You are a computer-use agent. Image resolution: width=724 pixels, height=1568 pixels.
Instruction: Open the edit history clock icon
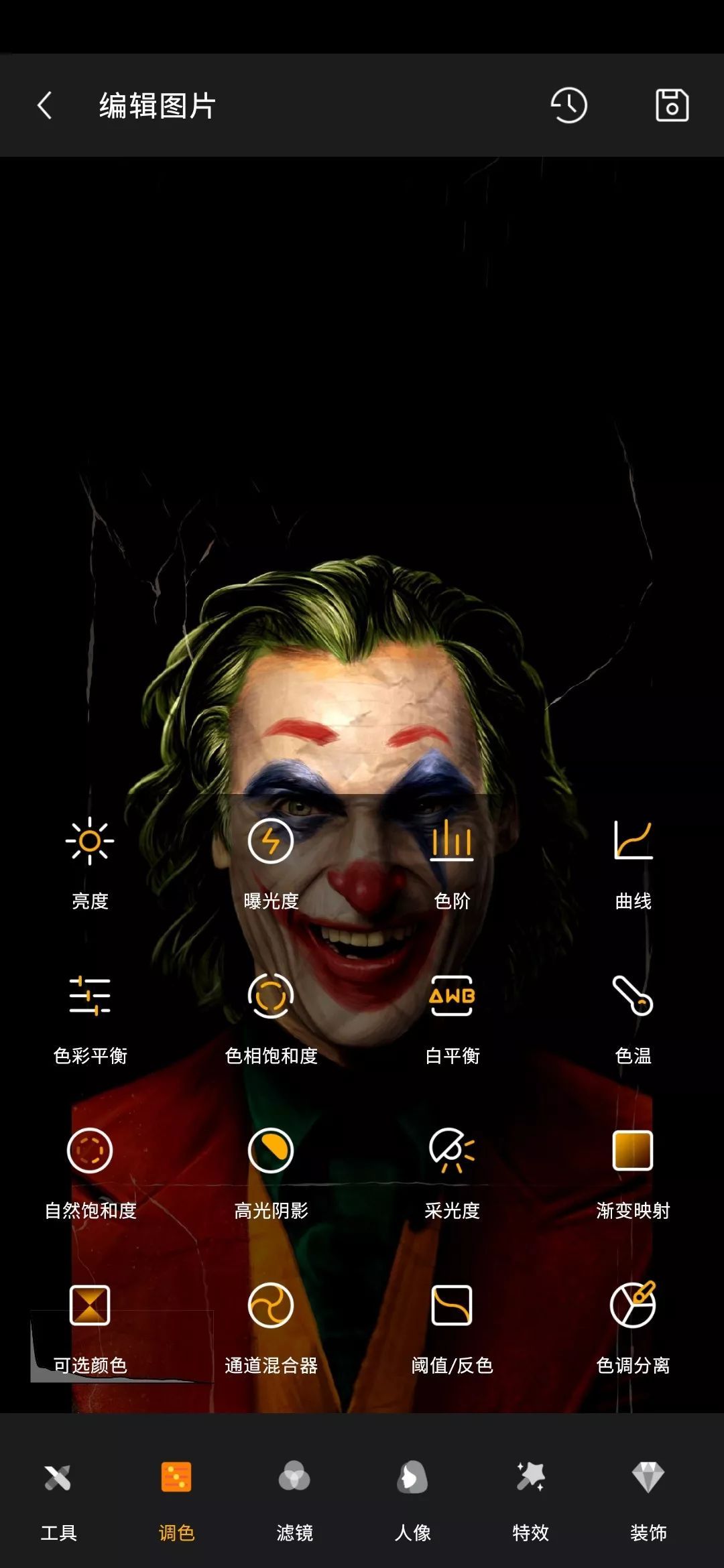click(x=568, y=105)
